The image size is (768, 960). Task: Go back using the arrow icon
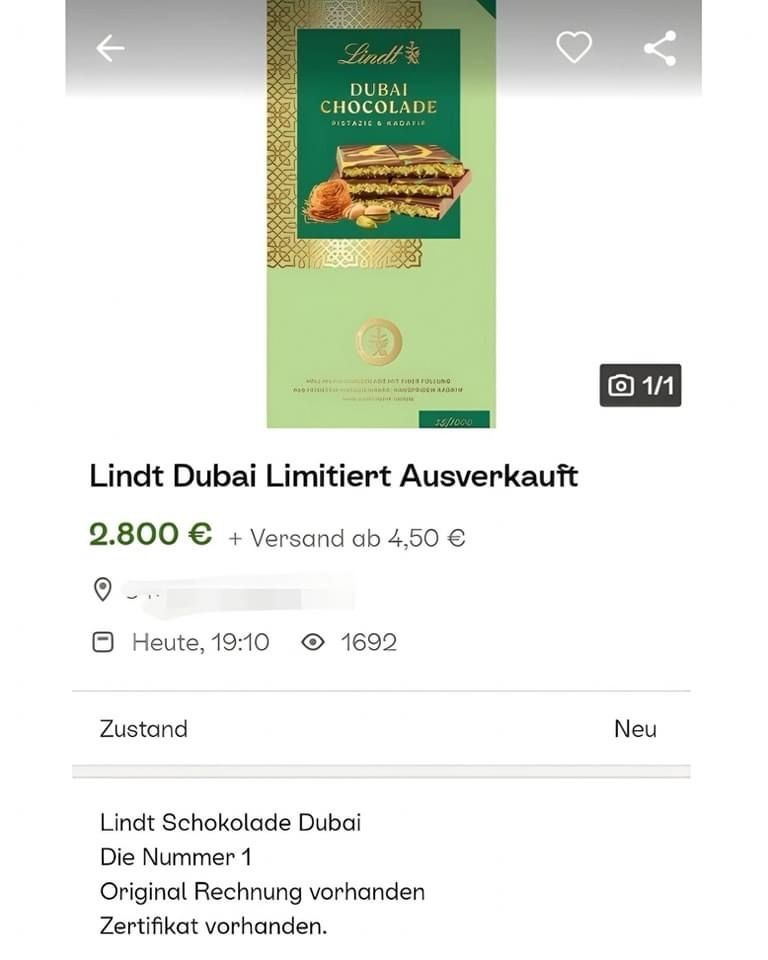pos(110,48)
